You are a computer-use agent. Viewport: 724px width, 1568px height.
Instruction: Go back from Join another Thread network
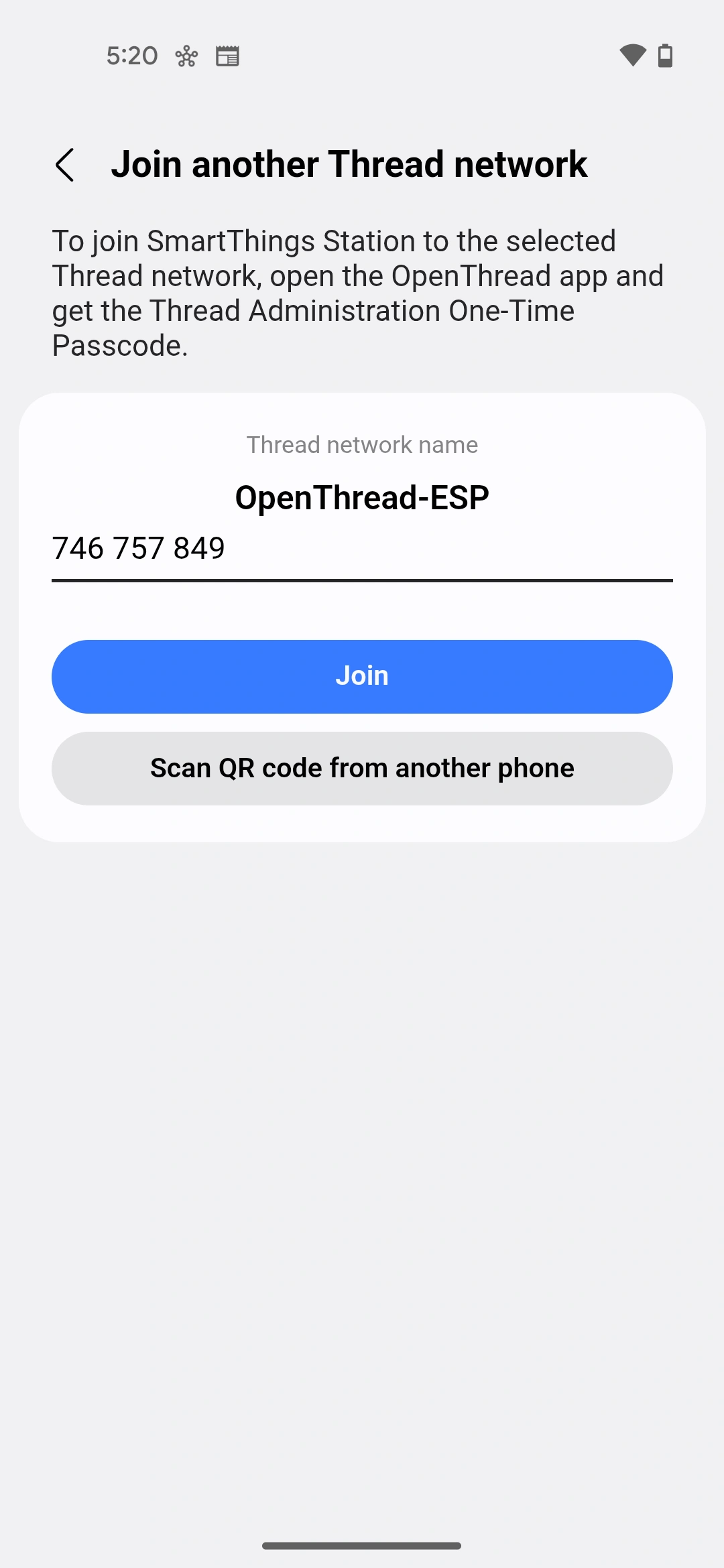(x=65, y=165)
